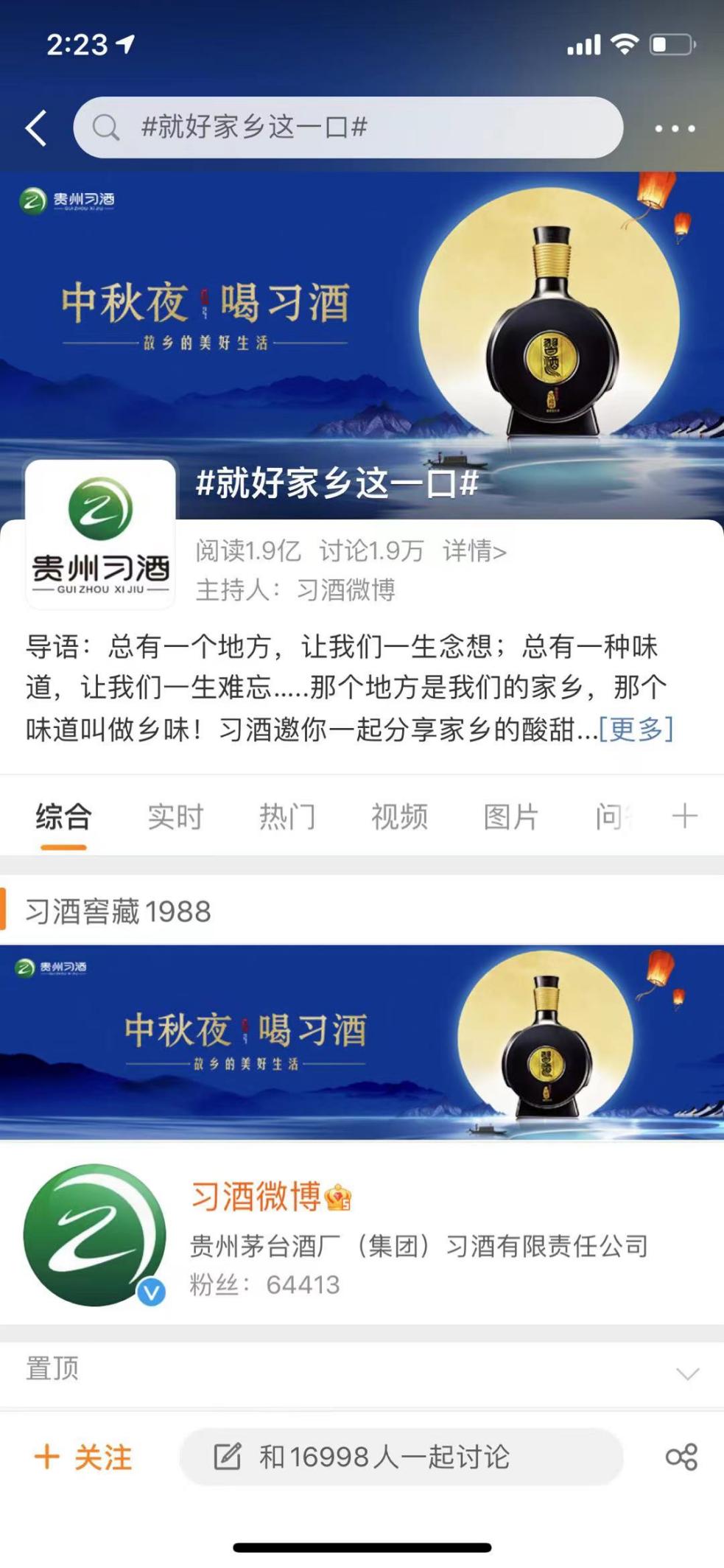Switch to the 综合 tab
The height and width of the screenshot is (1568, 724).
[63, 816]
